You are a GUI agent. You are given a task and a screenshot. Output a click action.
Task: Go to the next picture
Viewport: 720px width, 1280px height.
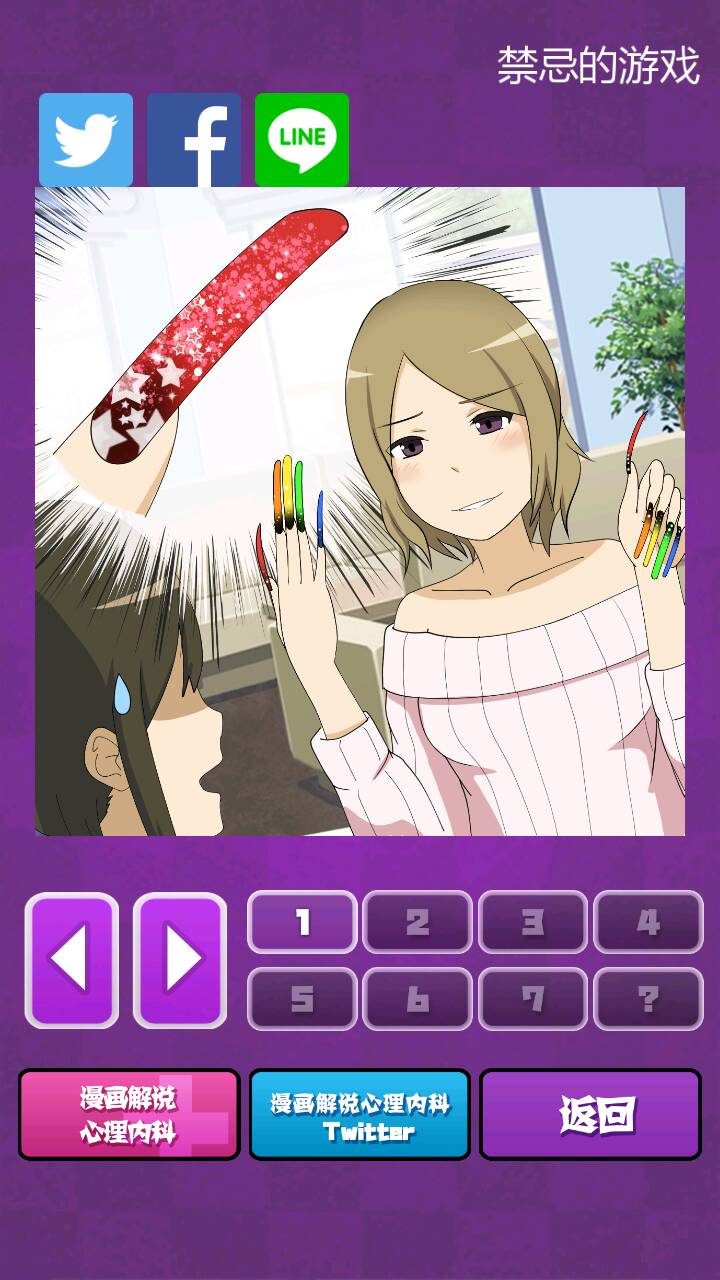(180, 960)
